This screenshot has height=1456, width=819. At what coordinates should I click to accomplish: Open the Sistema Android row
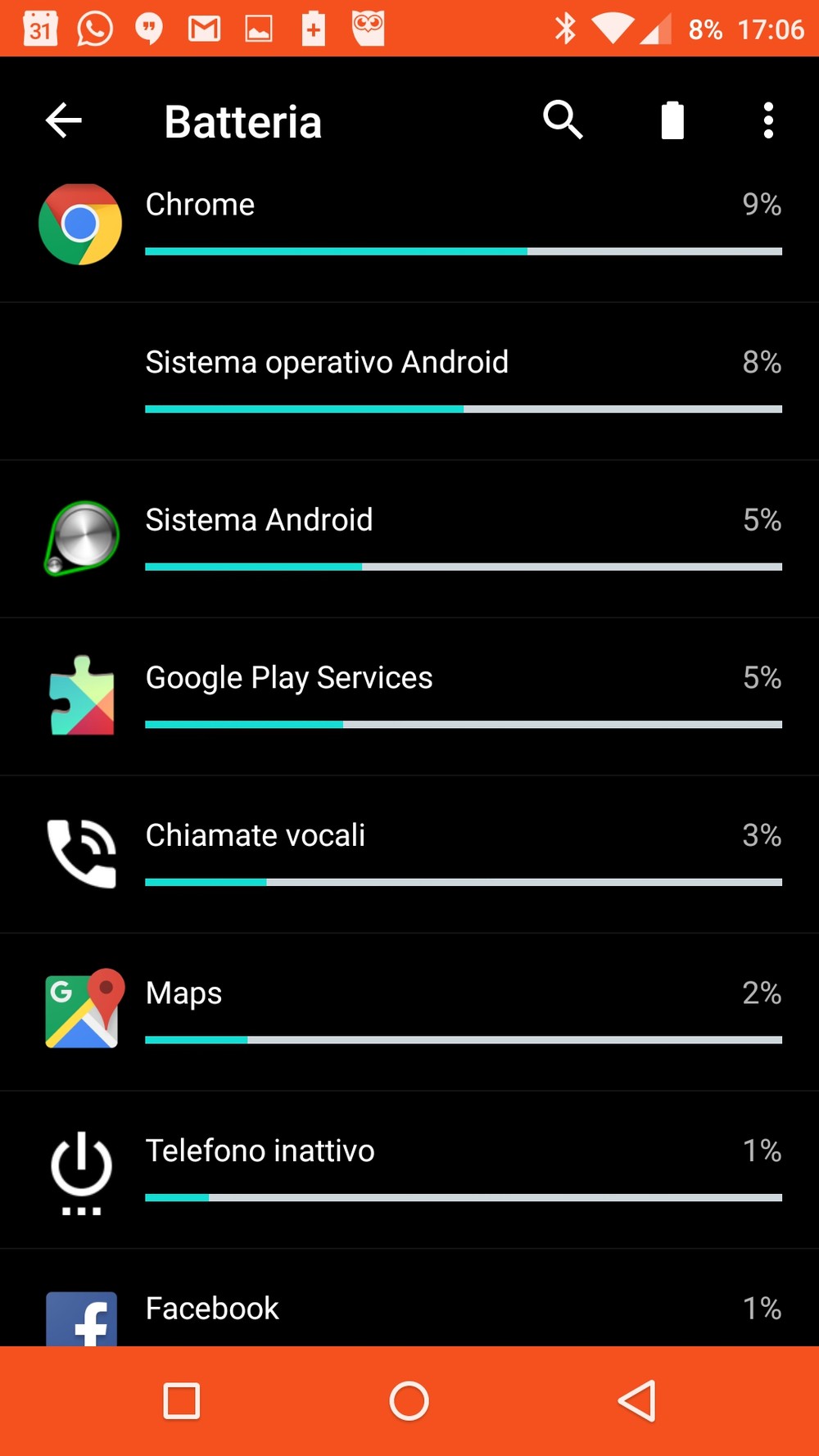(409, 539)
